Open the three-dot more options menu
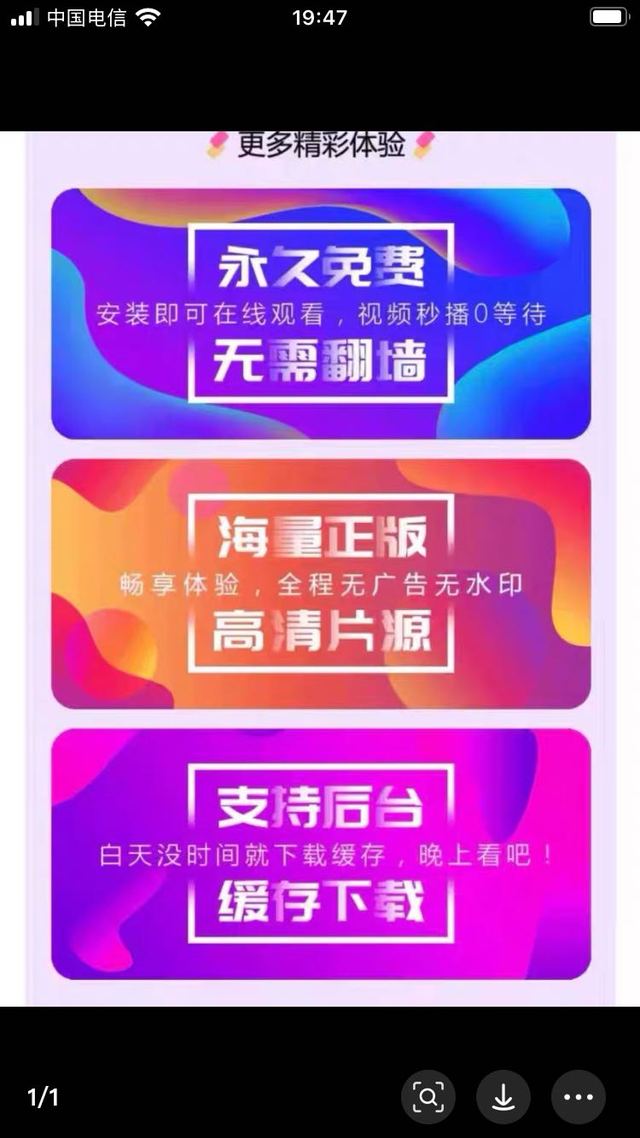This screenshot has width=640, height=1138. pyautogui.click(x=578, y=1097)
